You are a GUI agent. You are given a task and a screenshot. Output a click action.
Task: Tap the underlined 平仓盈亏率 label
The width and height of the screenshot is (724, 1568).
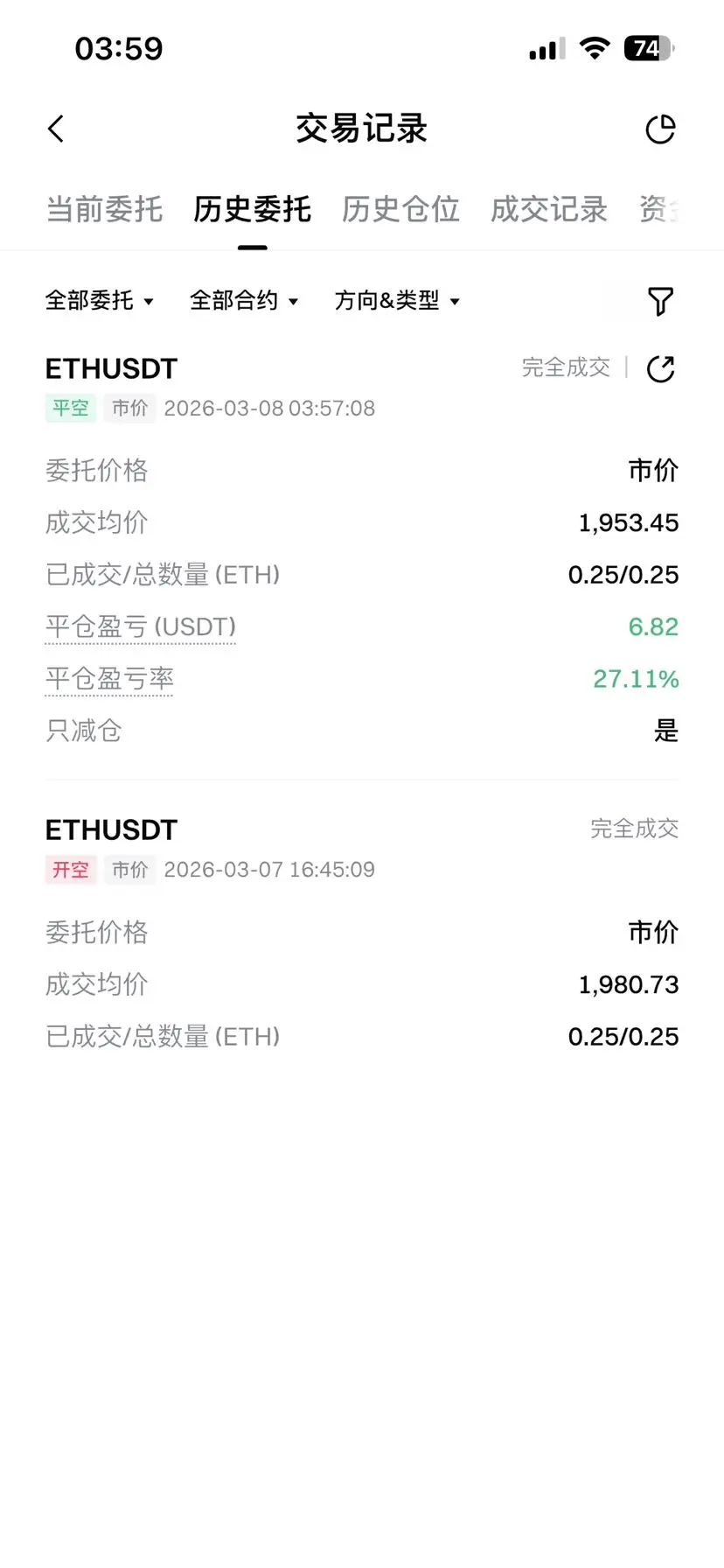point(109,679)
